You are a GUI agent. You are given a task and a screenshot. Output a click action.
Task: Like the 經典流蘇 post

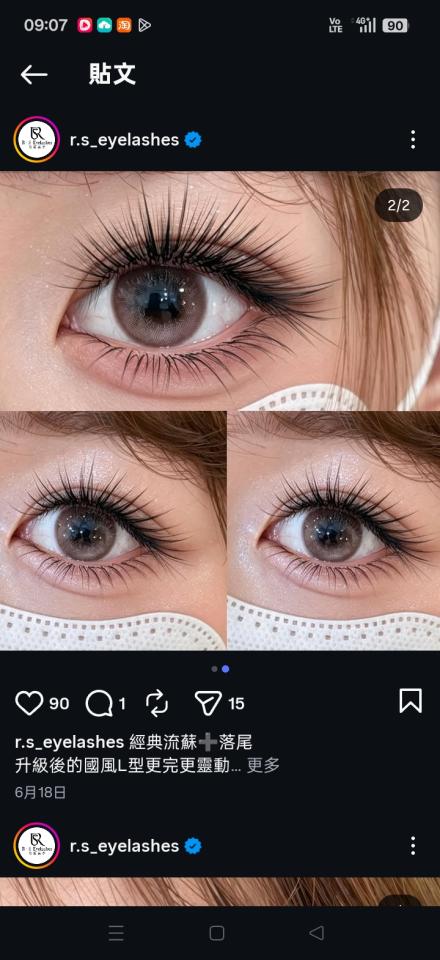pyautogui.click(x=29, y=703)
